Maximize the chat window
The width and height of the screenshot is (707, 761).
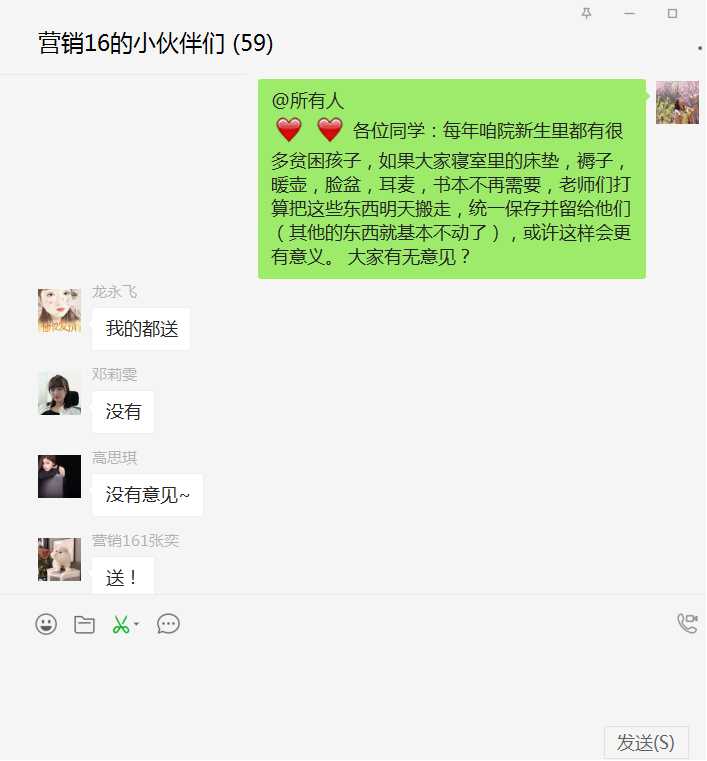[x=672, y=13]
